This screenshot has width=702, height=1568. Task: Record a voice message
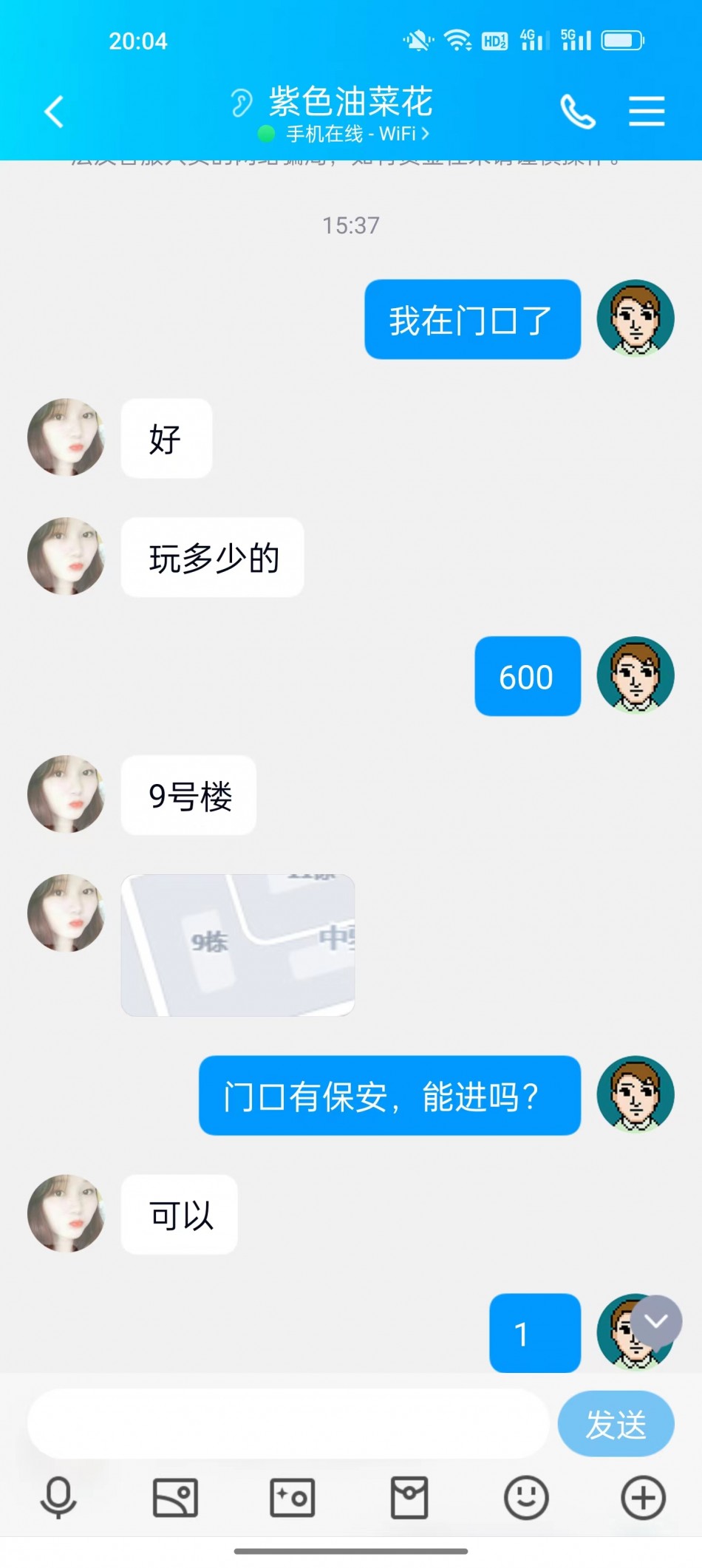click(x=58, y=1497)
